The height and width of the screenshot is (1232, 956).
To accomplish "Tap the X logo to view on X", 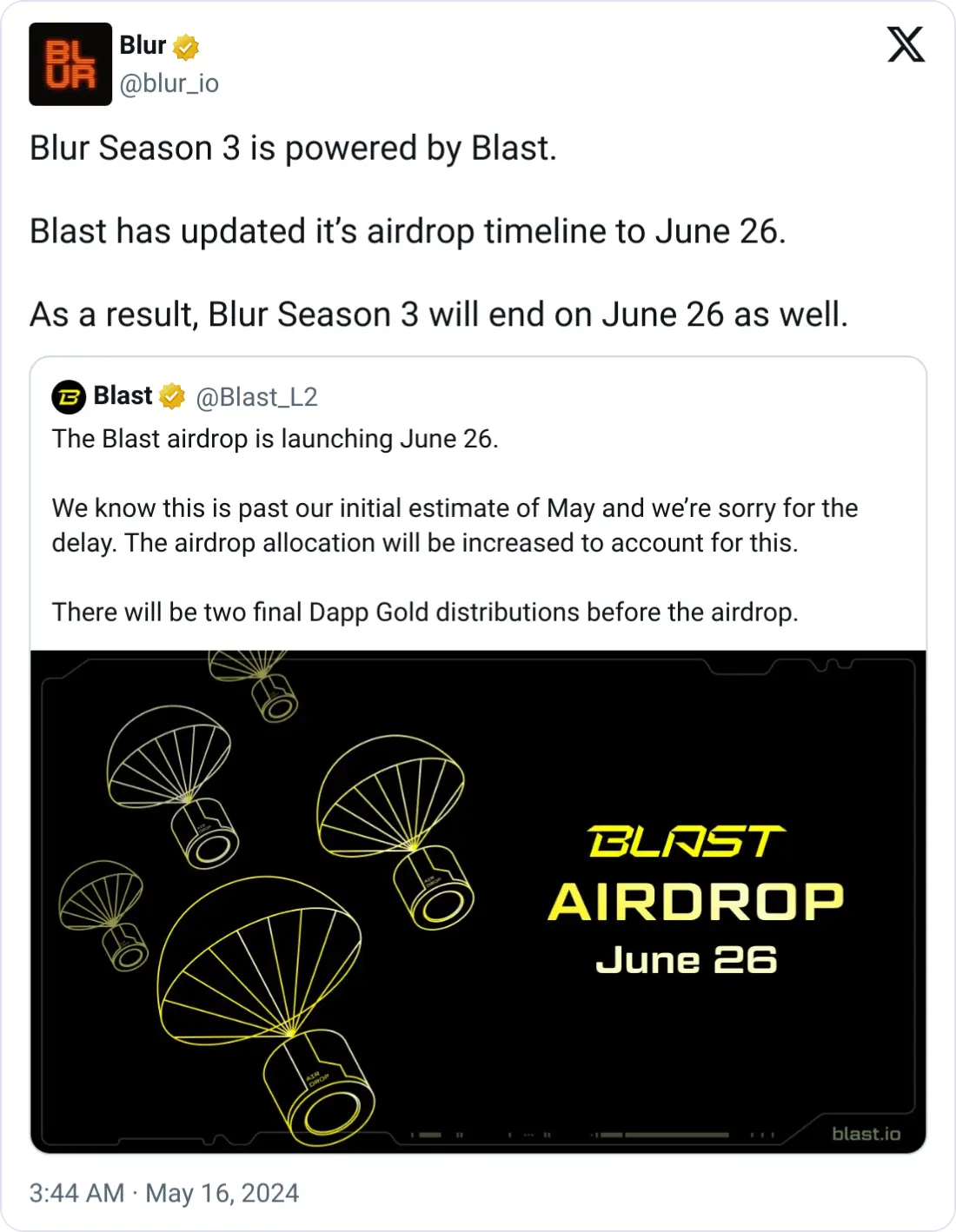I will (x=906, y=44).
